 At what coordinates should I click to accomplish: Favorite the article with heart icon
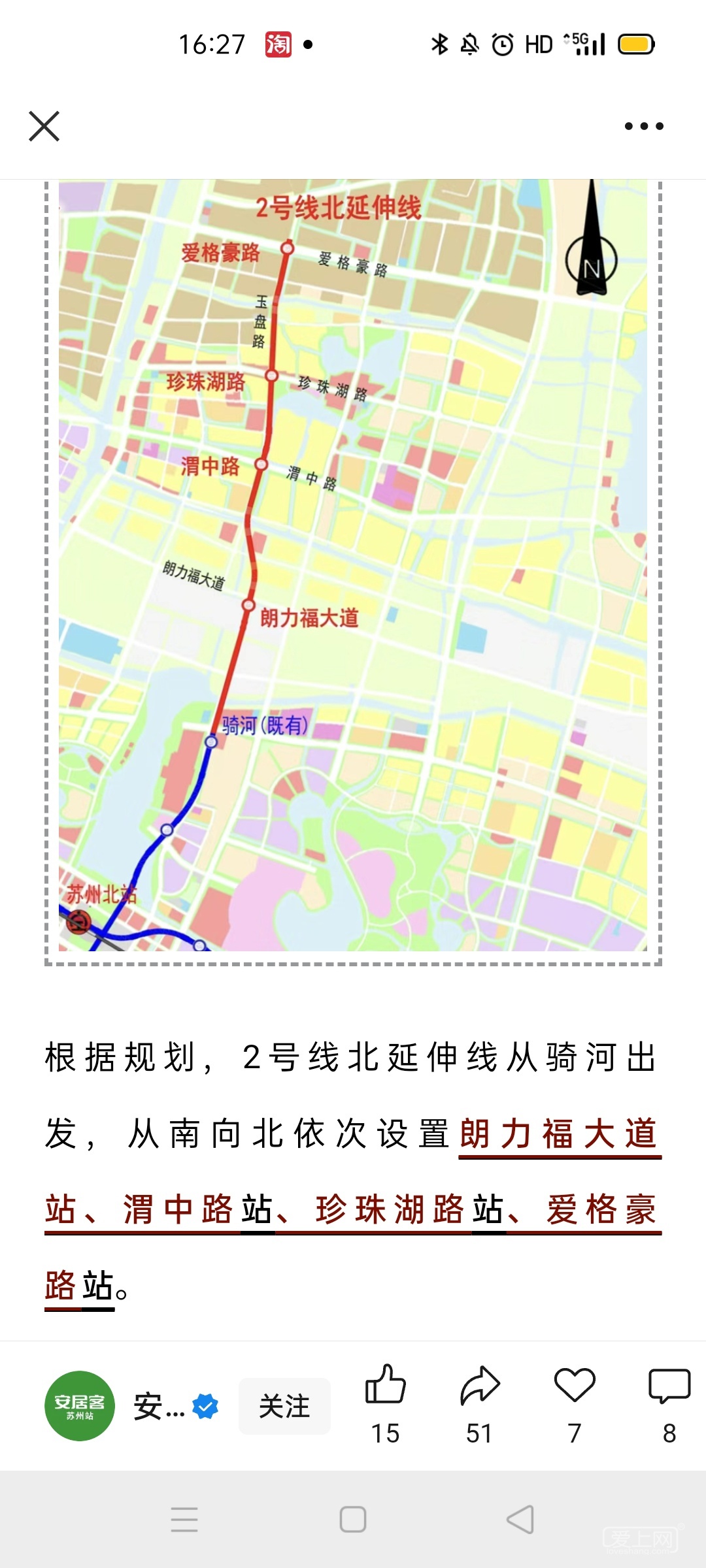pyautogui.click(x=575, y=1385)
